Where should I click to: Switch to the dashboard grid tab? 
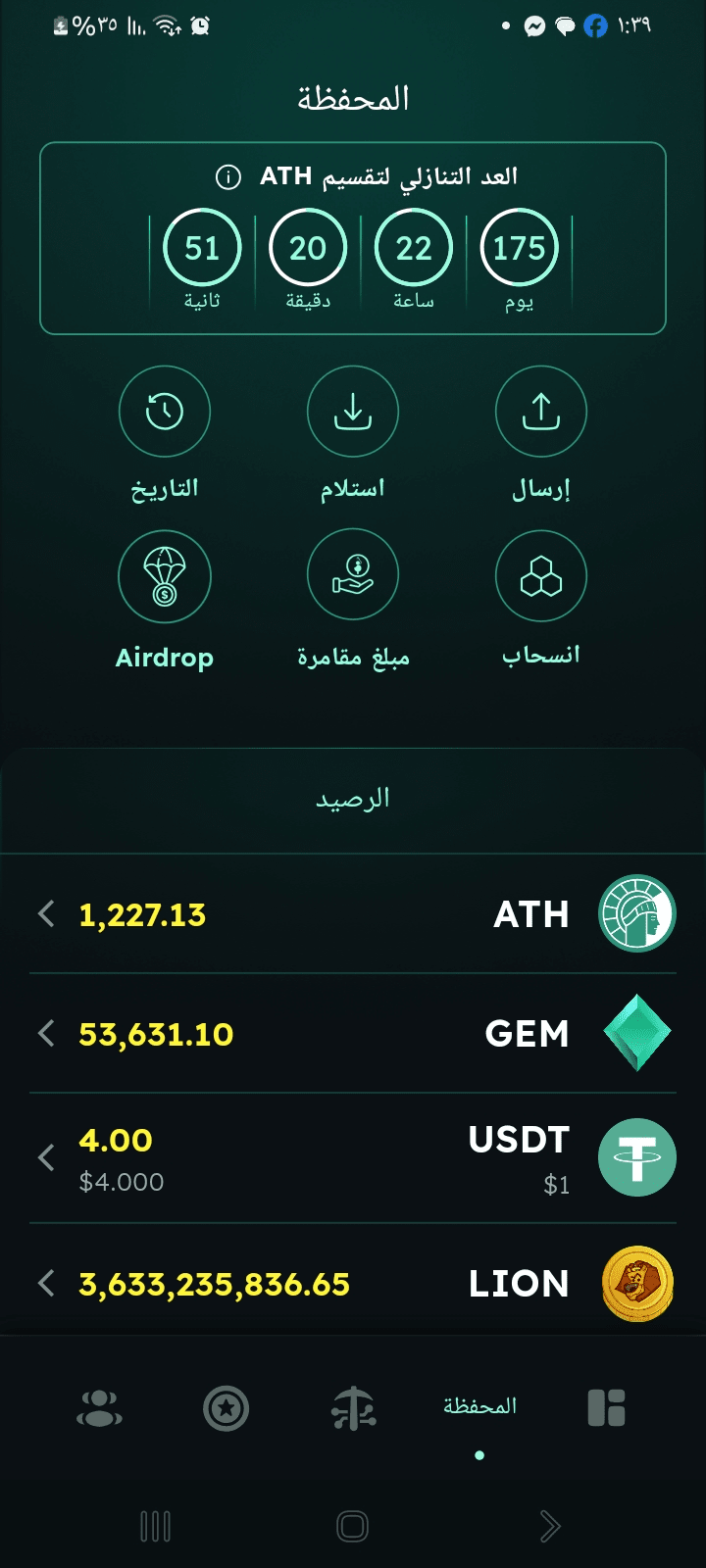(x=606, y=1408)
